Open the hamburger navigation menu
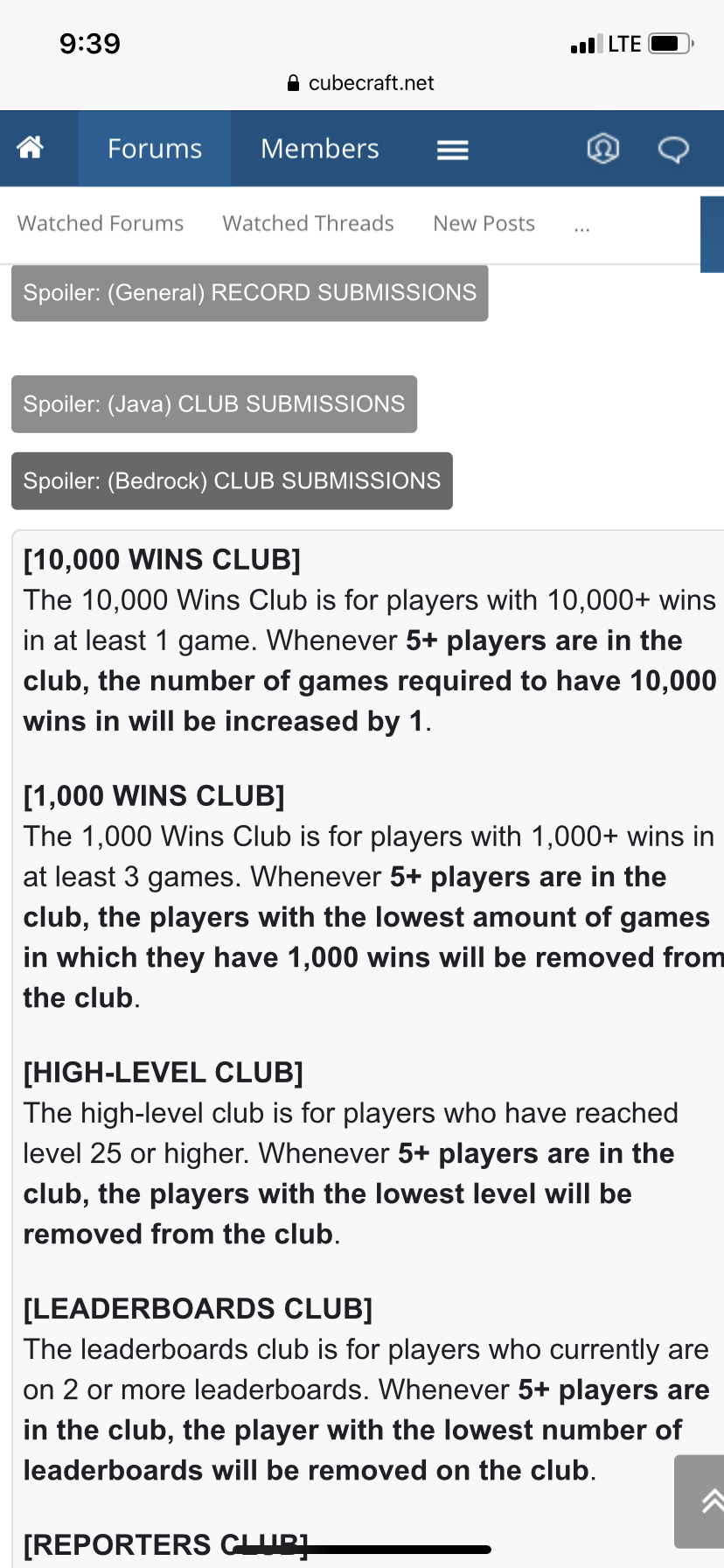This screenshot has width=724, height=1568. point(453,150)
